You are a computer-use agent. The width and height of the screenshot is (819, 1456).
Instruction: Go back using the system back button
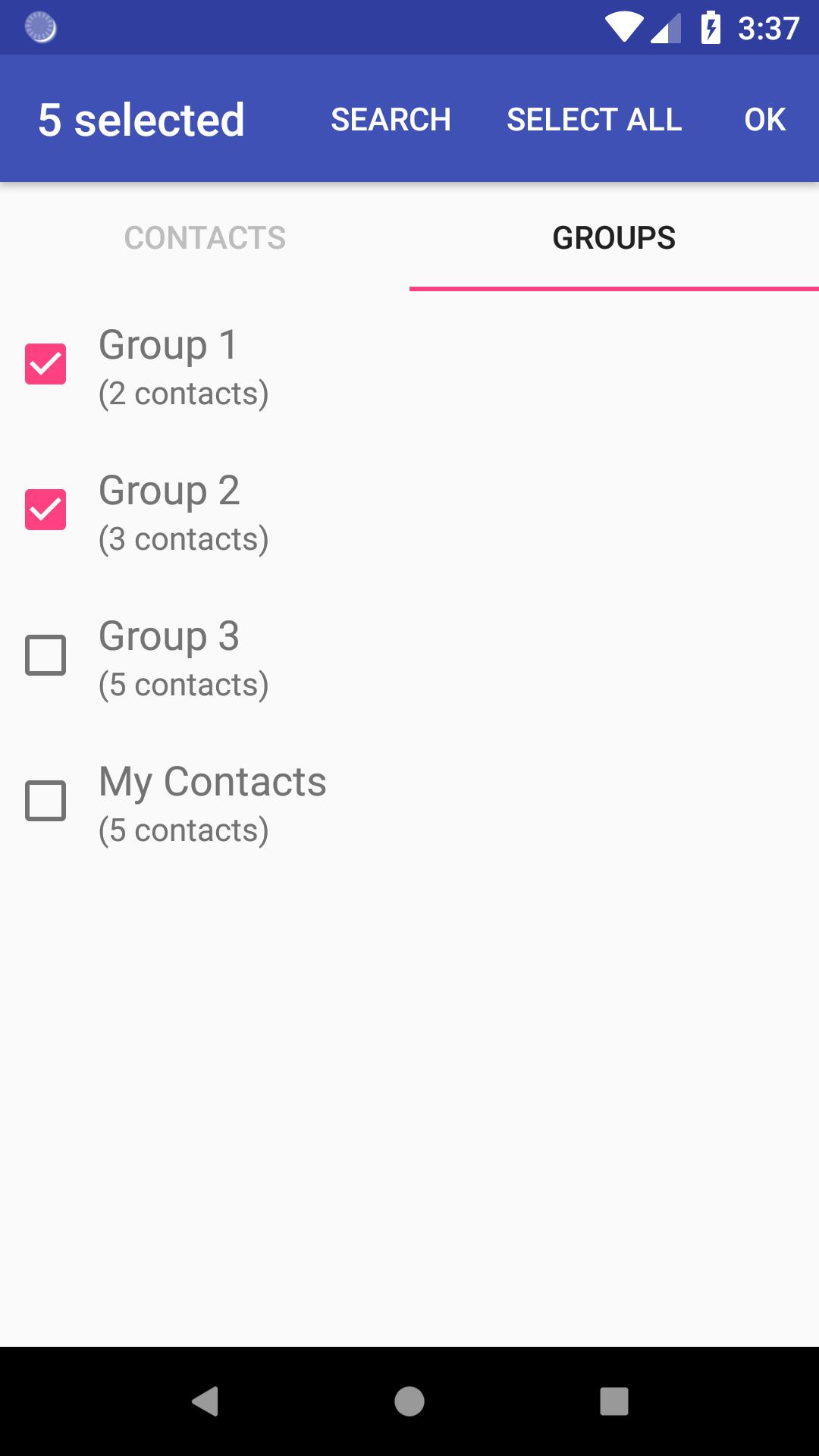tap(205, 1401)
